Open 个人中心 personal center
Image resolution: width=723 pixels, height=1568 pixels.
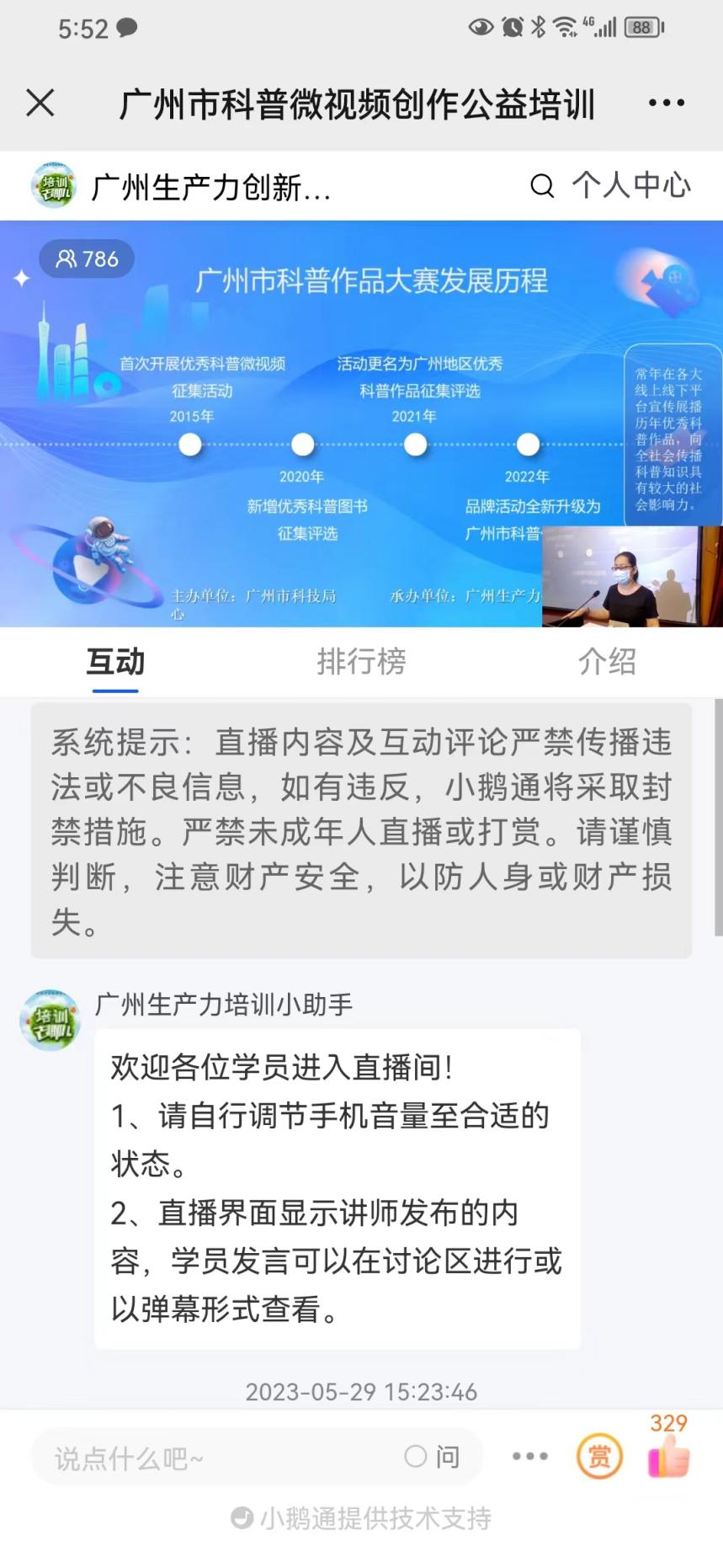click(631, 185)
